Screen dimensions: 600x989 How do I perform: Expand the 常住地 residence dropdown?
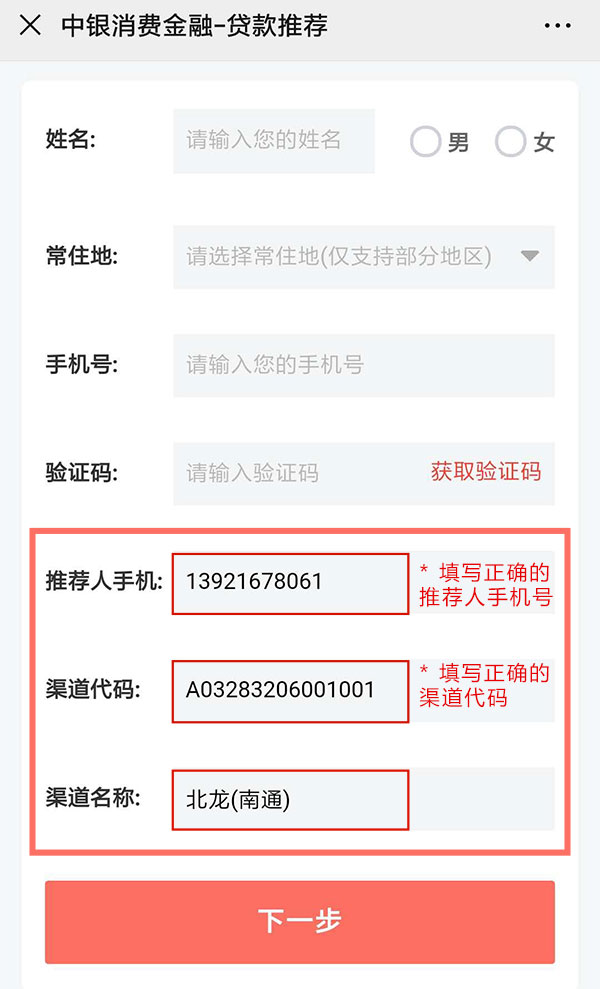(364, 257)
